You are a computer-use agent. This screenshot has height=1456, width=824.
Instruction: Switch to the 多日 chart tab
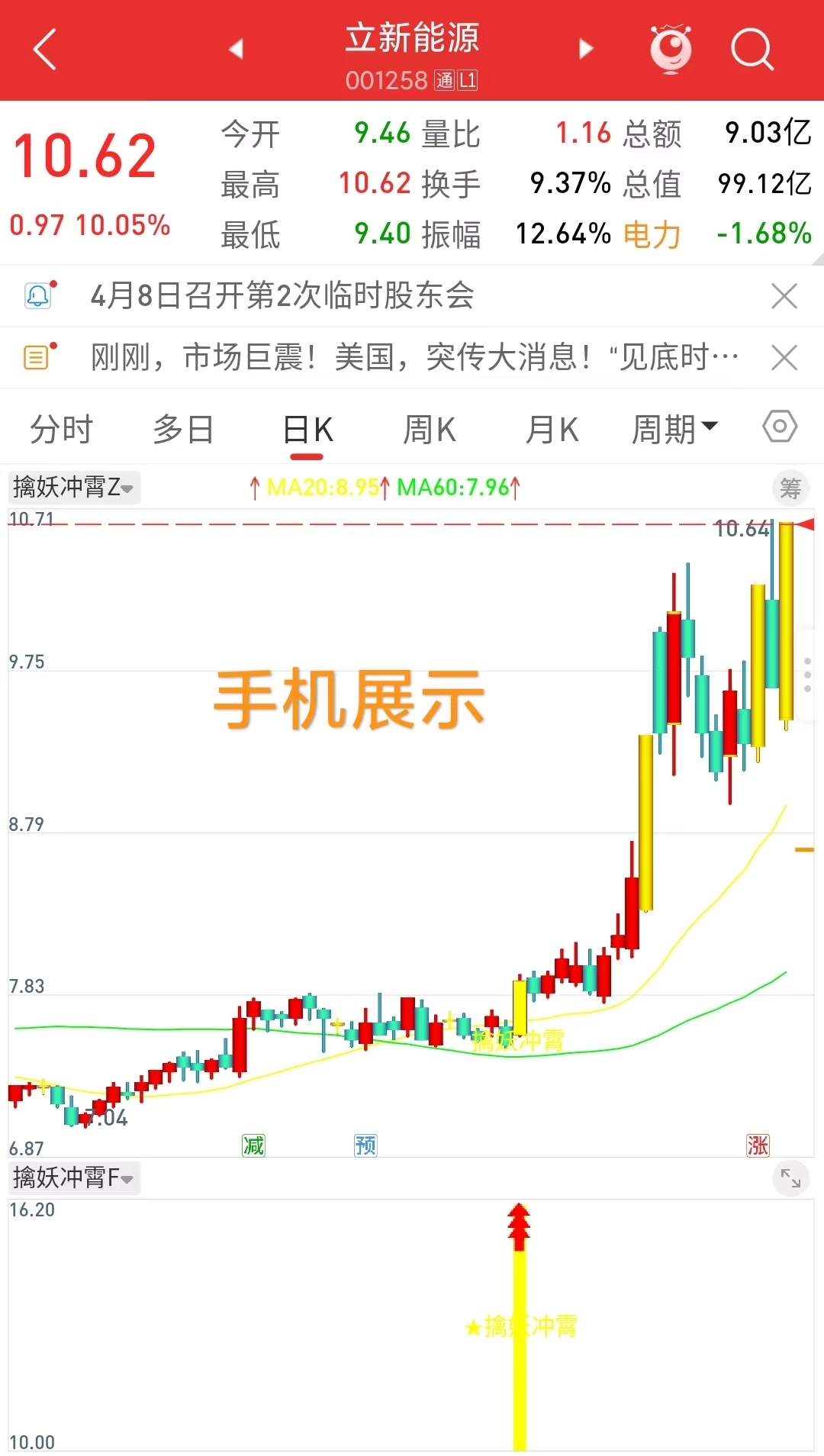[x=183, y=430]
